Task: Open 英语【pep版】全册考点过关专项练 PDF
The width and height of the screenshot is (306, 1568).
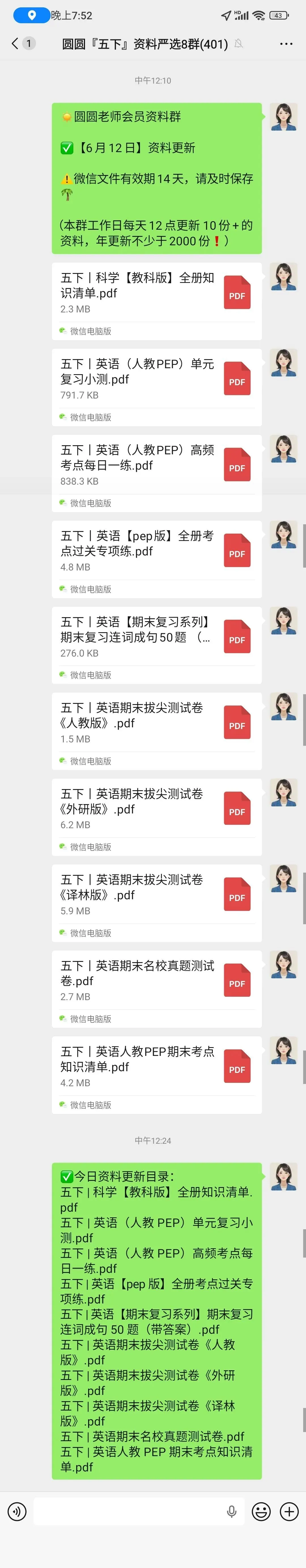Action: [157, 559]
